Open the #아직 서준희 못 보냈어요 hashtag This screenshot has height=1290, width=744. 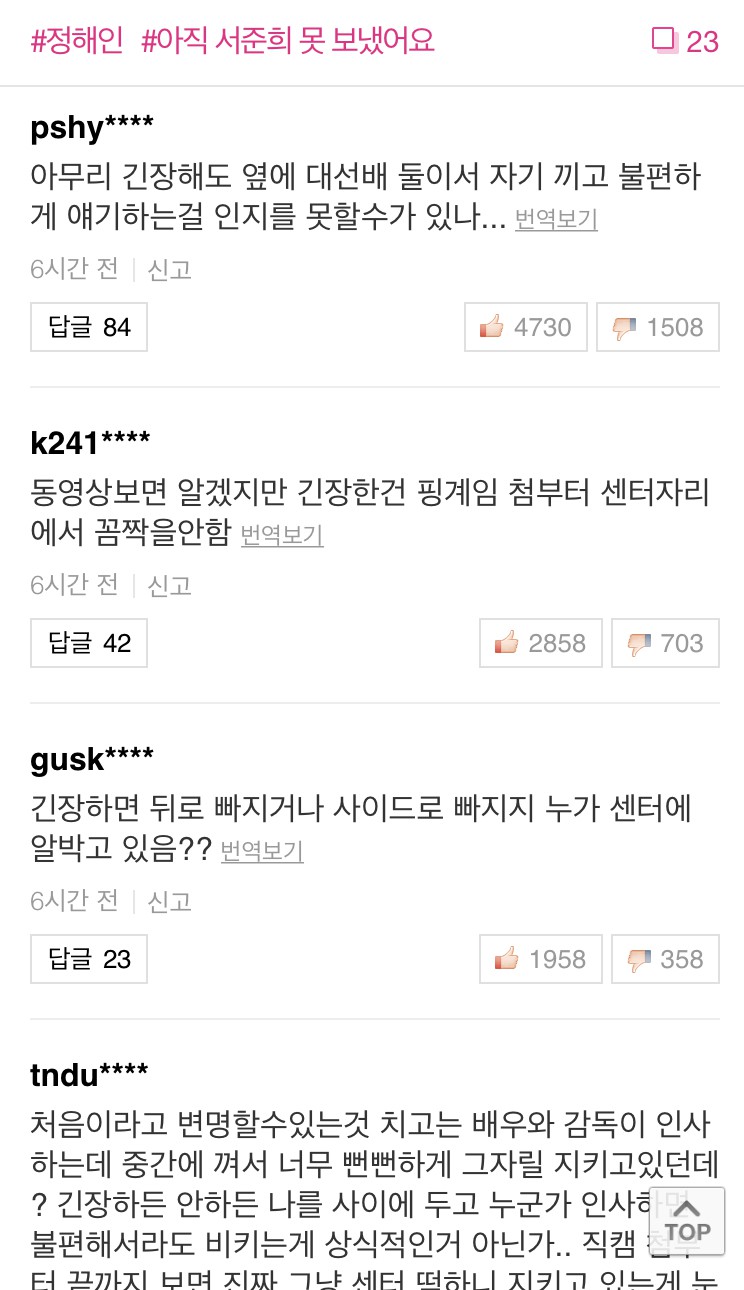pos(288,41)
